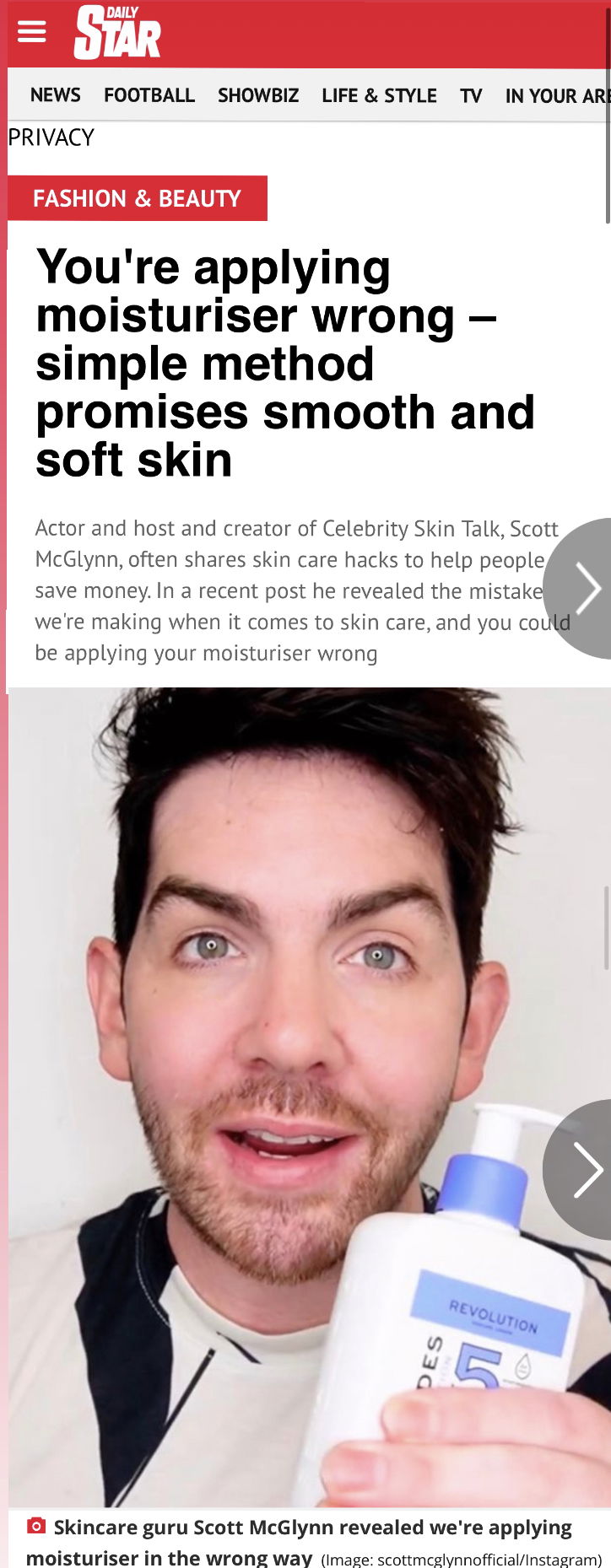Image resolution: width=611 pixels, height=1568 pixels.
Task: Switch to the News section
Action: point(55,95)
